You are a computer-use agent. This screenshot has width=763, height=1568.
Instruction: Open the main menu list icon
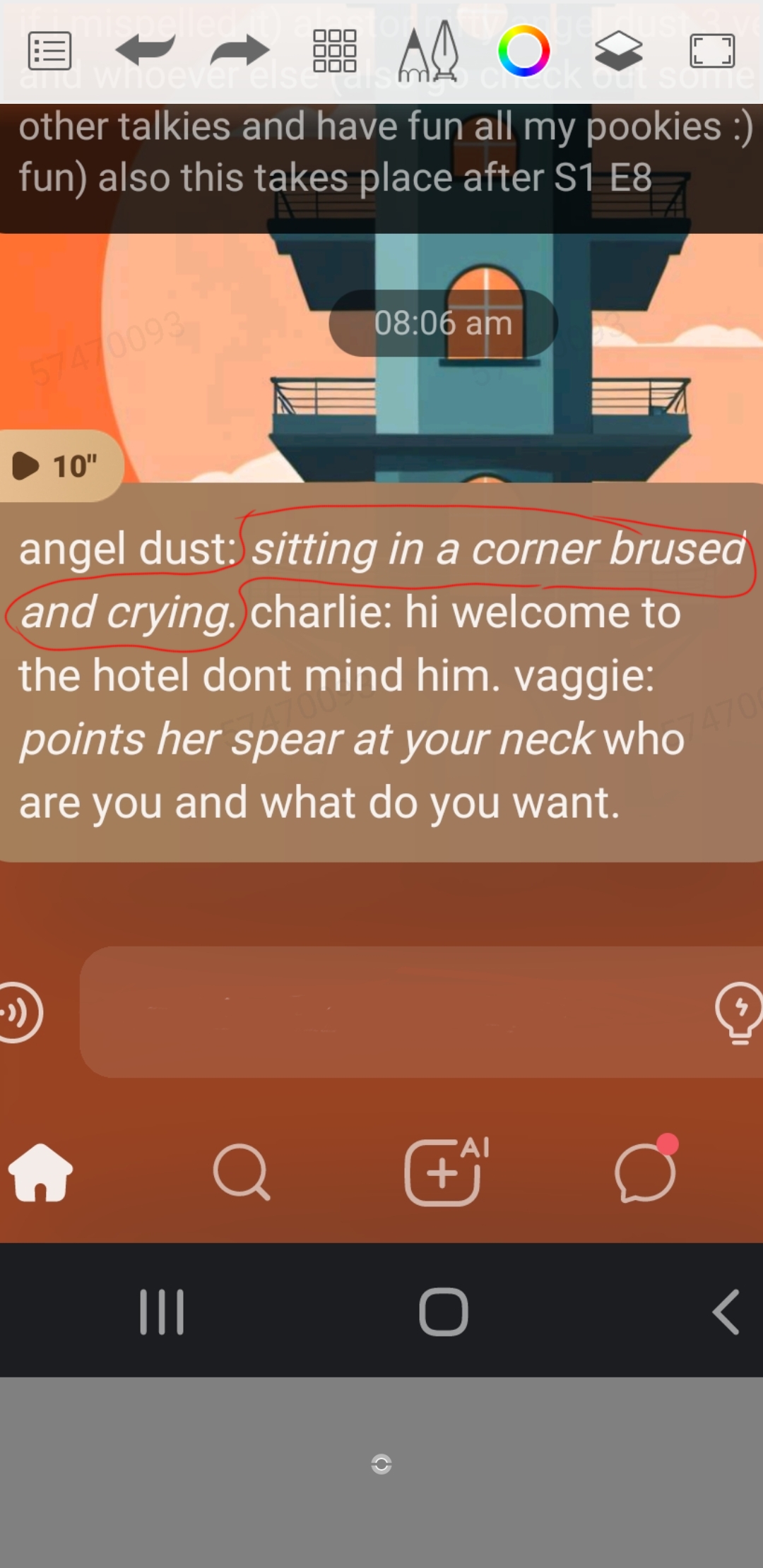pyautogui.click(x=49, y=51)
